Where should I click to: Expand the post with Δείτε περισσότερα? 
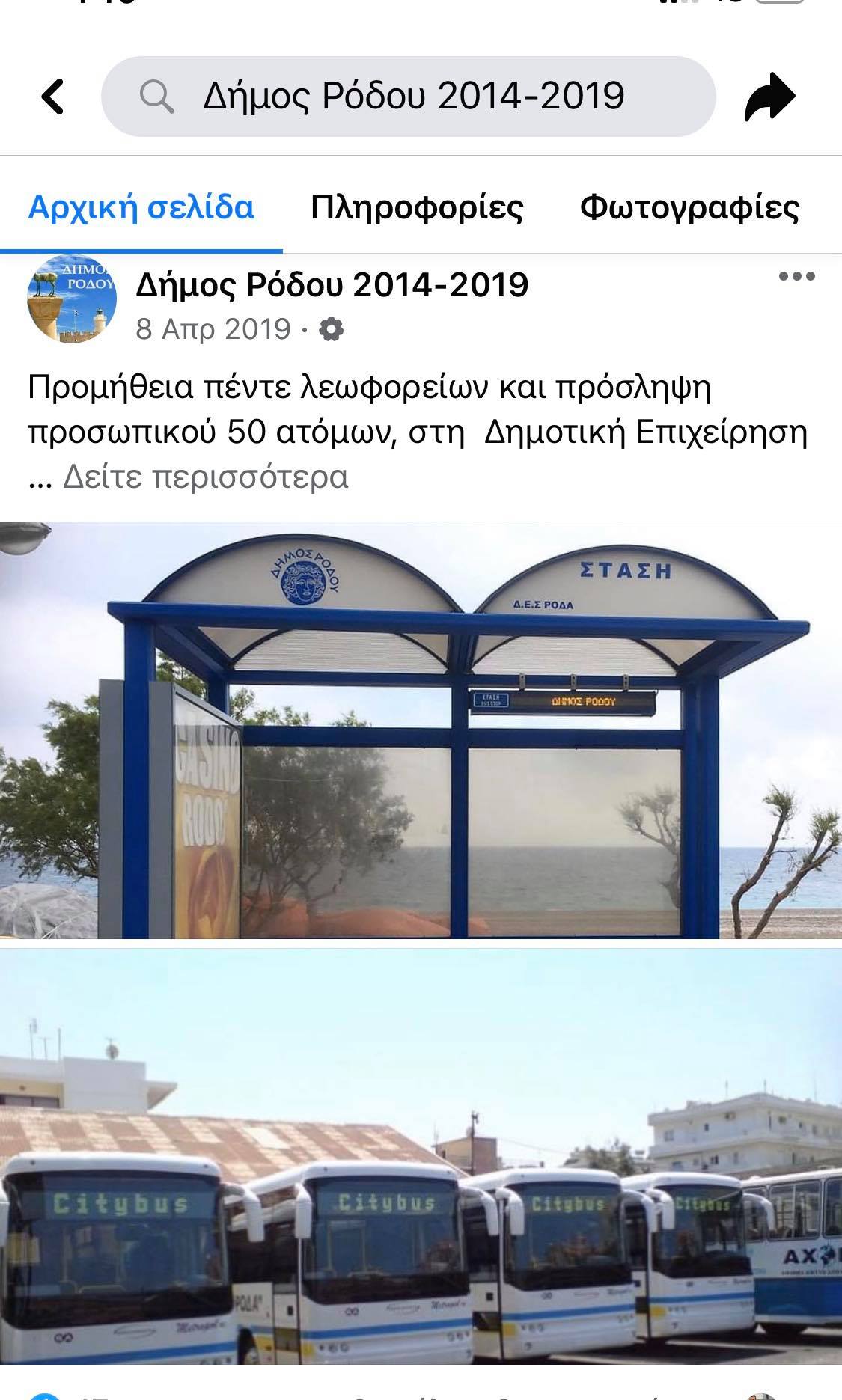[206, 477]
